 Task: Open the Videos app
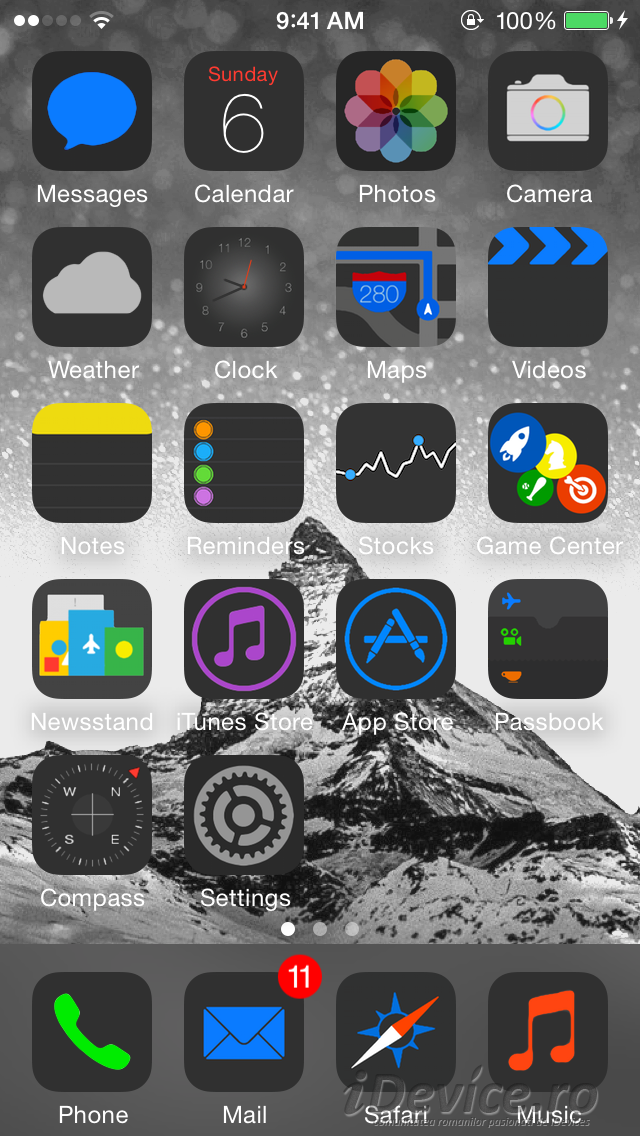(548, 287)
